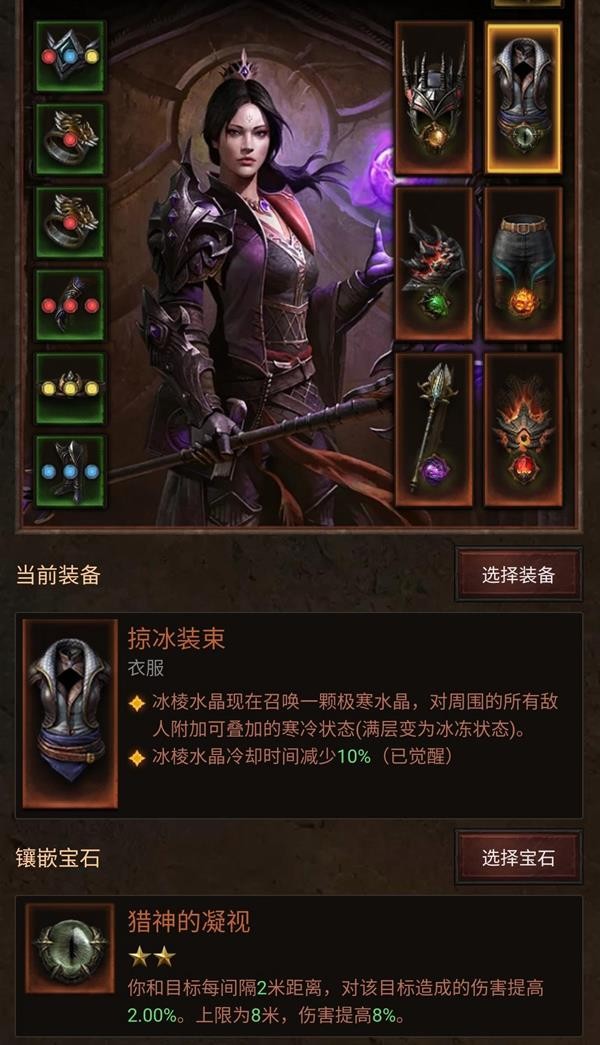This screenshot has height=1045, width=600.
Task: Tap the 选择宝石 button
Action: point(517,857)
